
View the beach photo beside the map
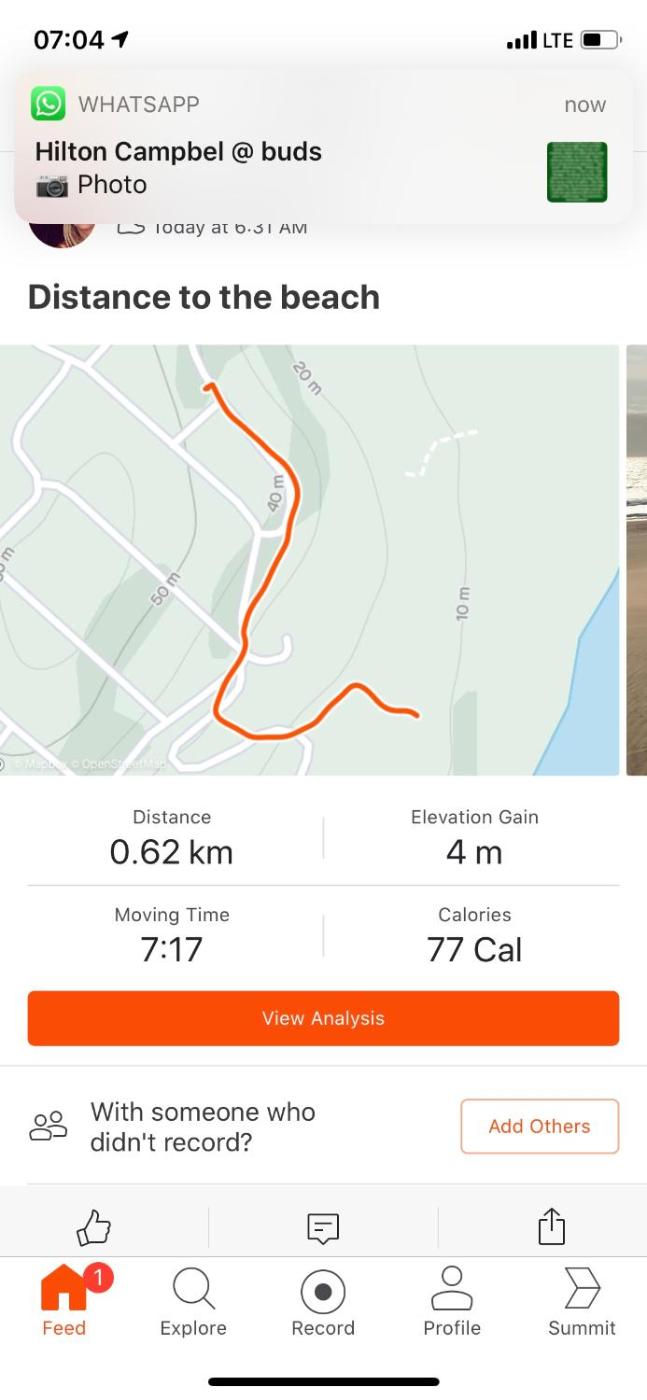pos(637,560)
